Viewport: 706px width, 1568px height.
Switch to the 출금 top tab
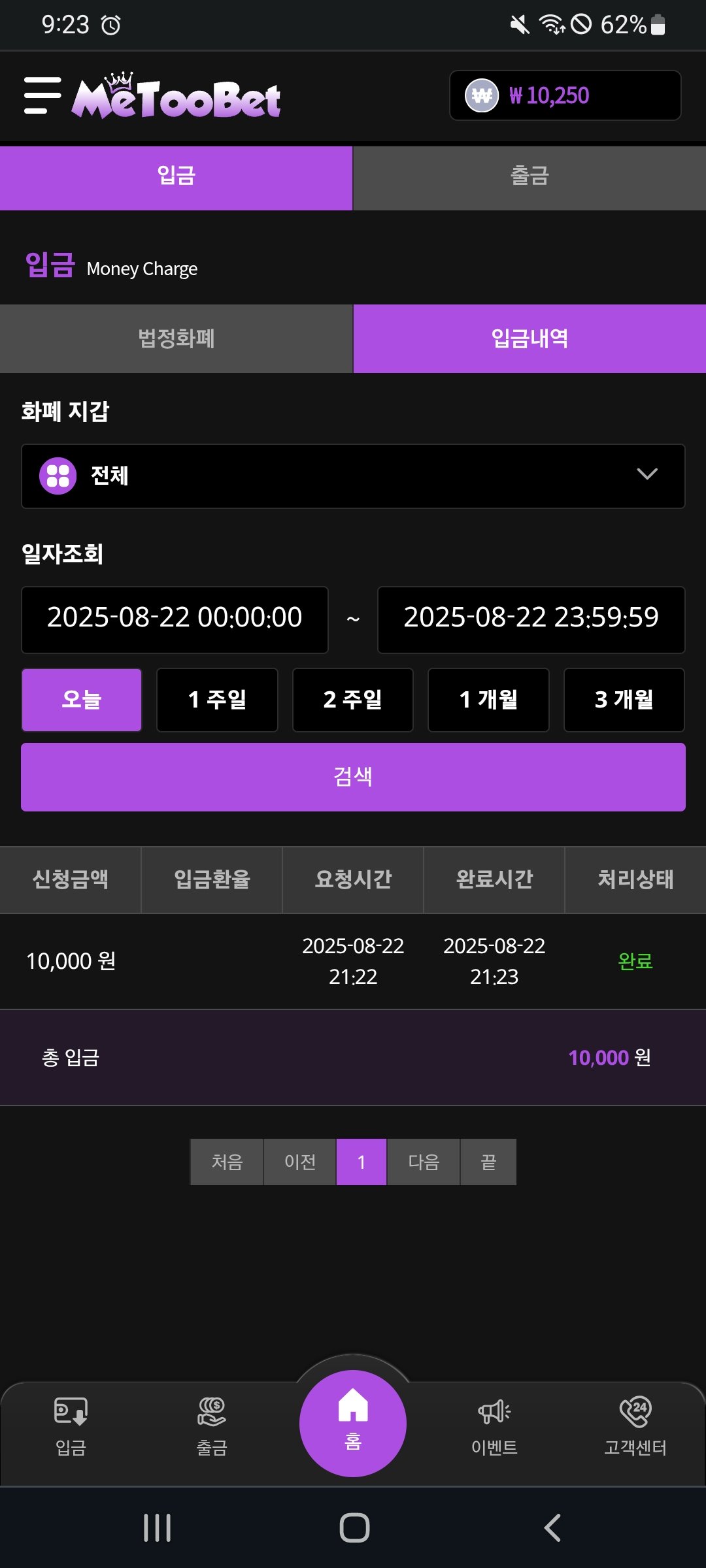point(529,176)
